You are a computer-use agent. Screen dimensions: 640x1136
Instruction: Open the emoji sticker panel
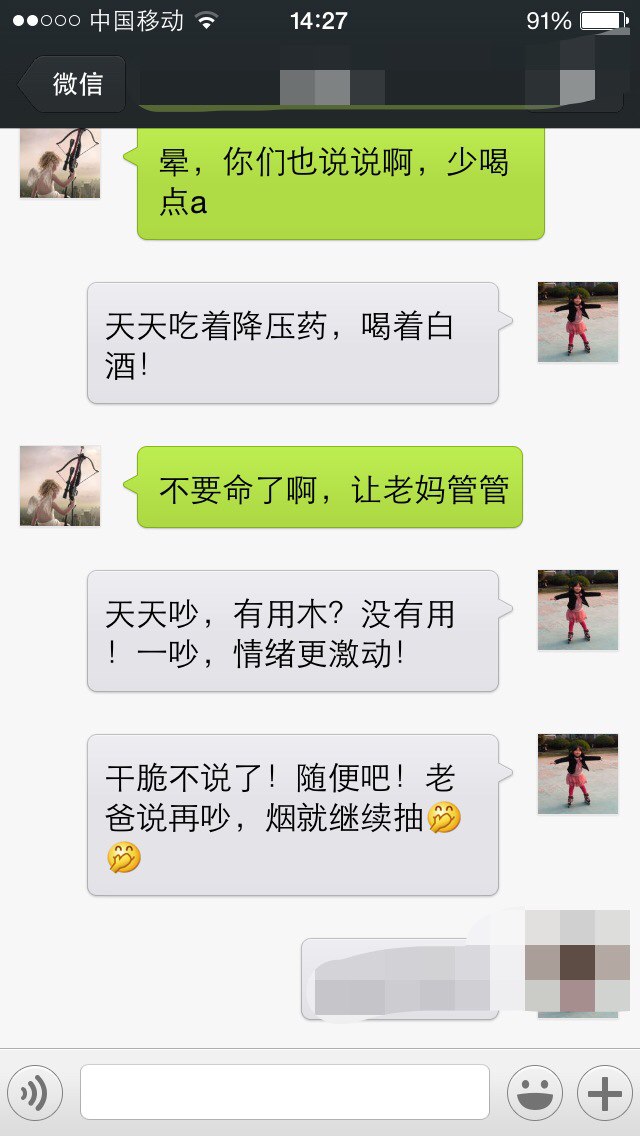[x=535, y=1093]
